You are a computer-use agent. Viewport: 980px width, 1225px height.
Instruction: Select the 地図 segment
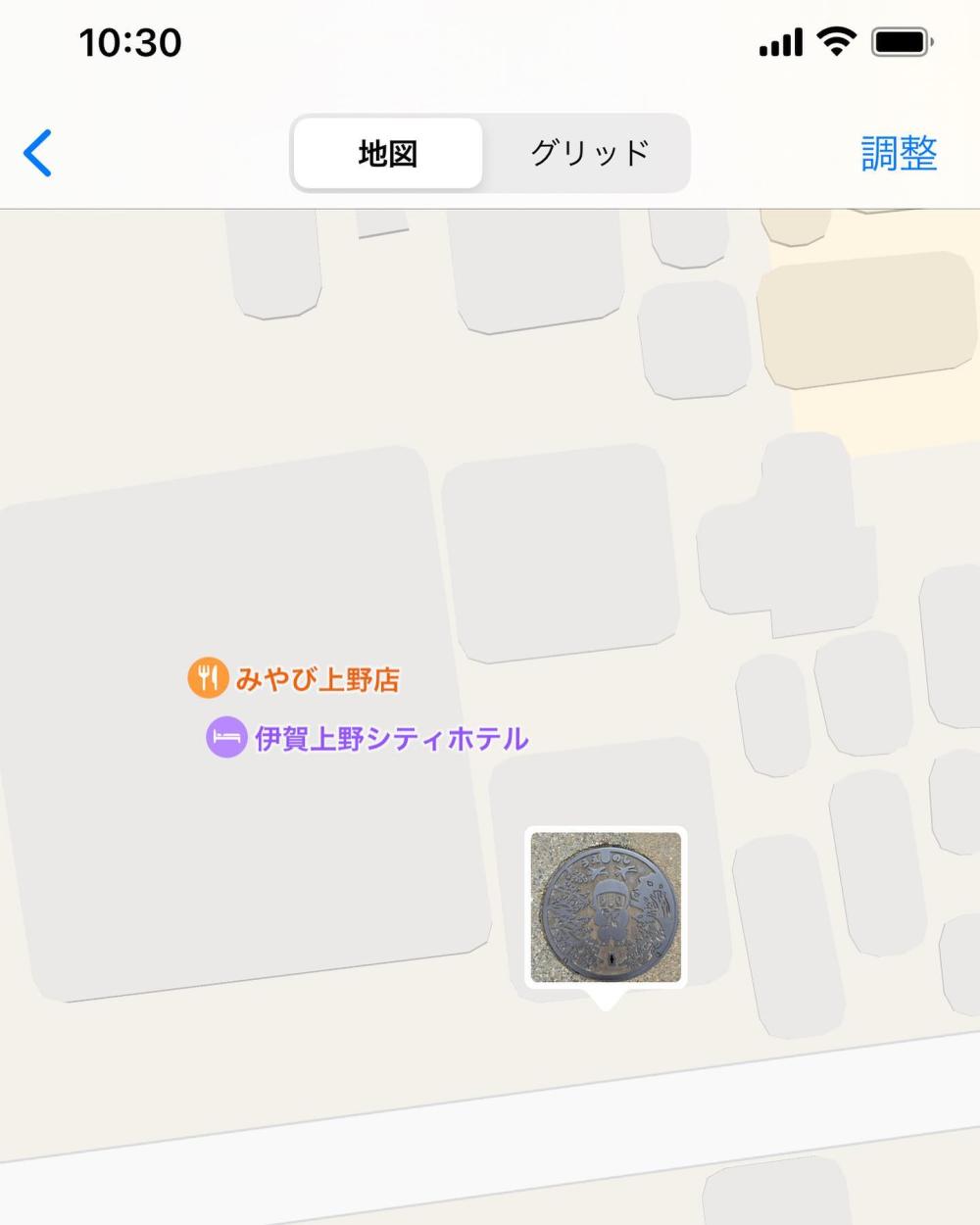[x=388, y=153]
